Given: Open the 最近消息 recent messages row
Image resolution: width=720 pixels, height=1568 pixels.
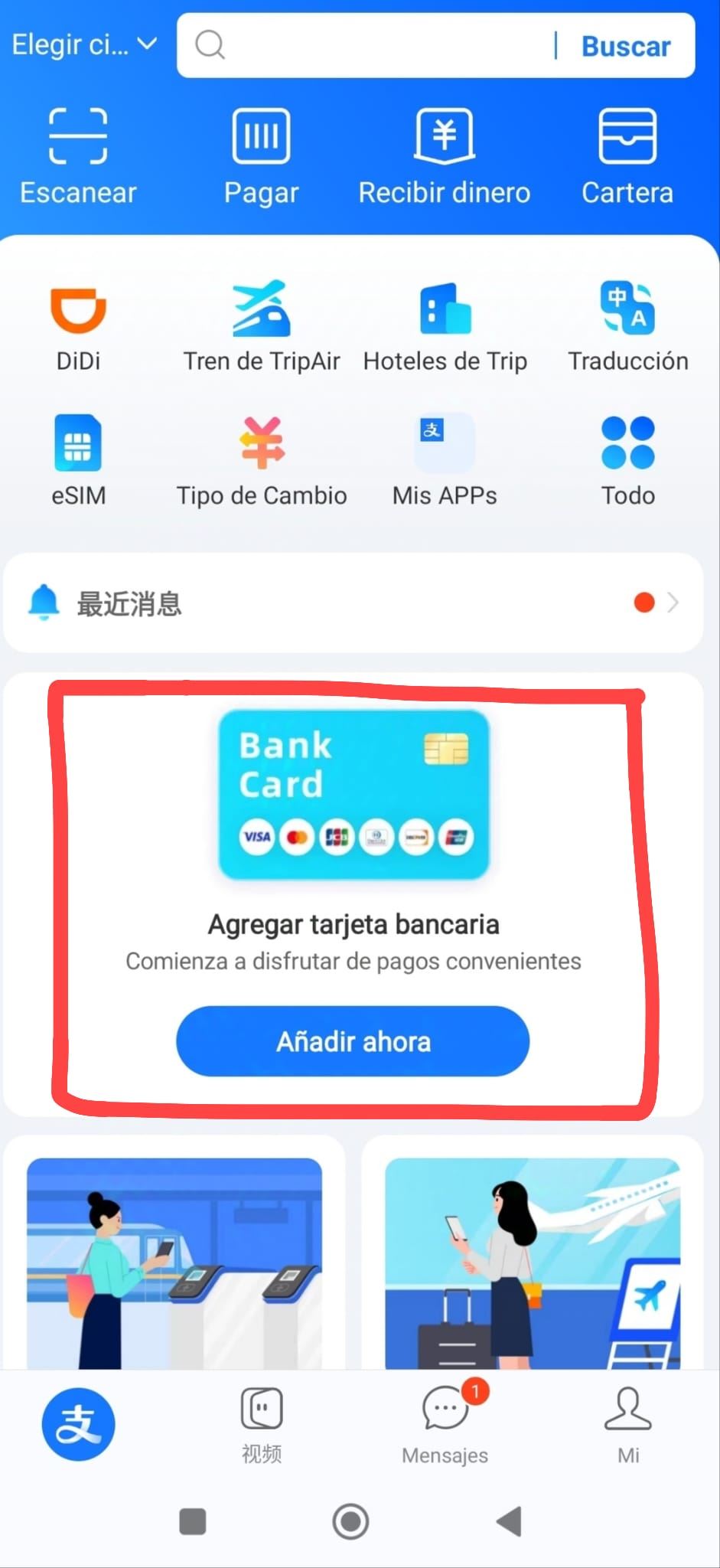Looking at the screenshot, I should pyautogui.click(x=352, y=603).
